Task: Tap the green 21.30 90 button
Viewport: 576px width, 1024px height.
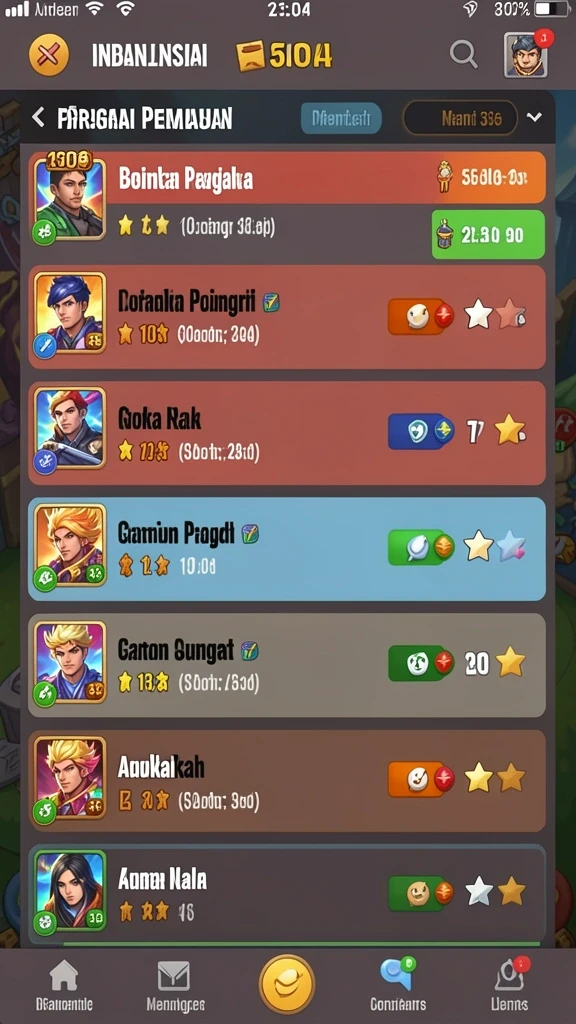Action: pos(488,234)
